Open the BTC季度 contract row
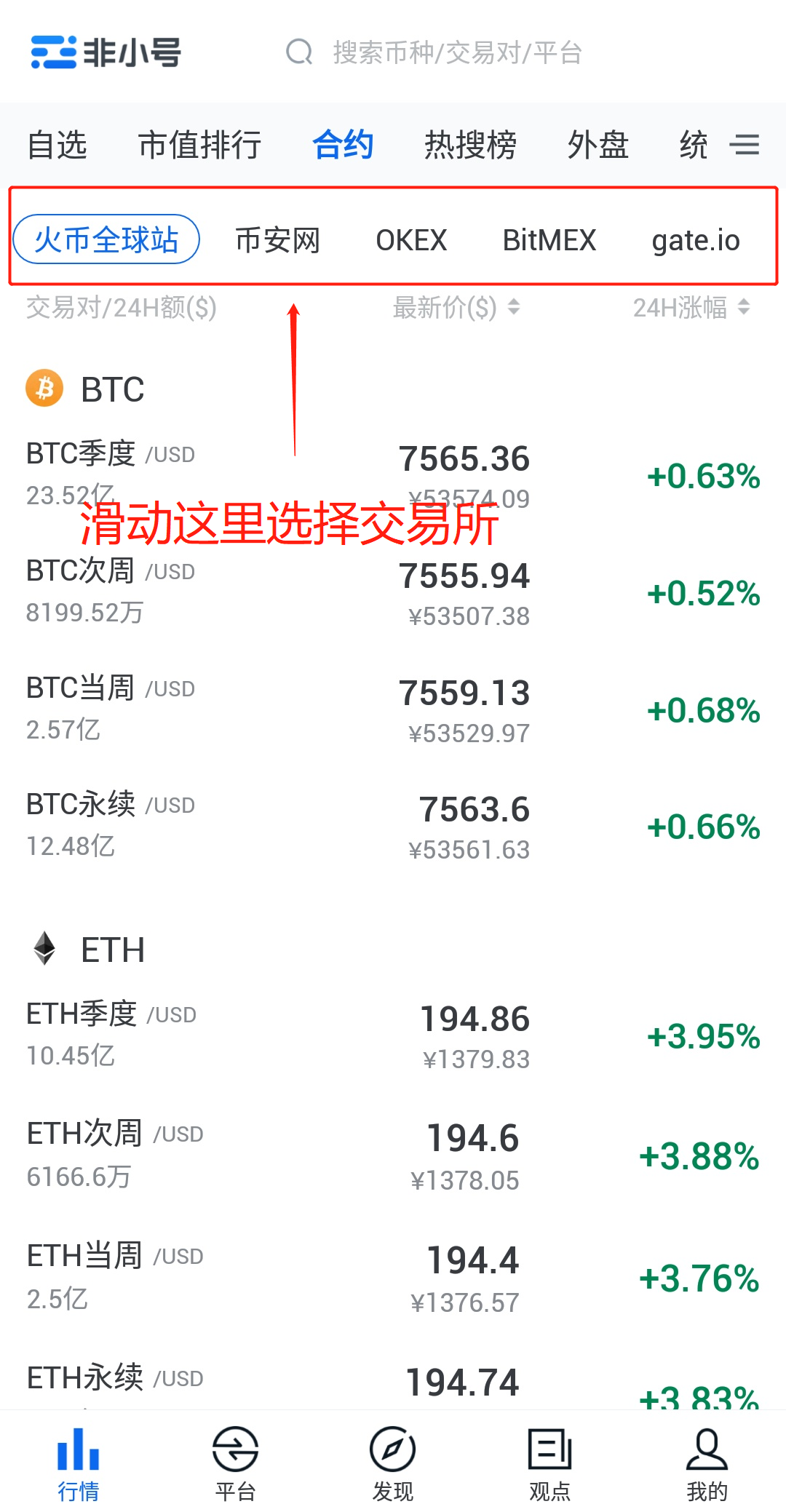Viewport: 786px width, 1512px height. 393,474
